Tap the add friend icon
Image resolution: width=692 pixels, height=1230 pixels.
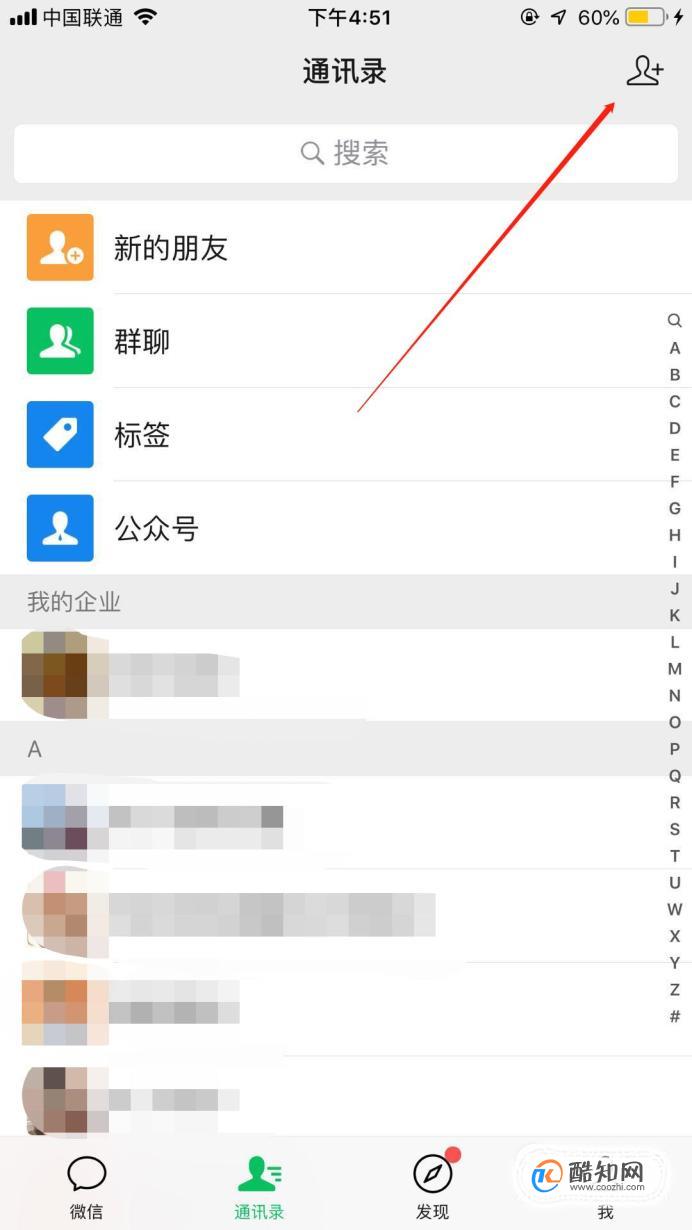tap(644, 71)
